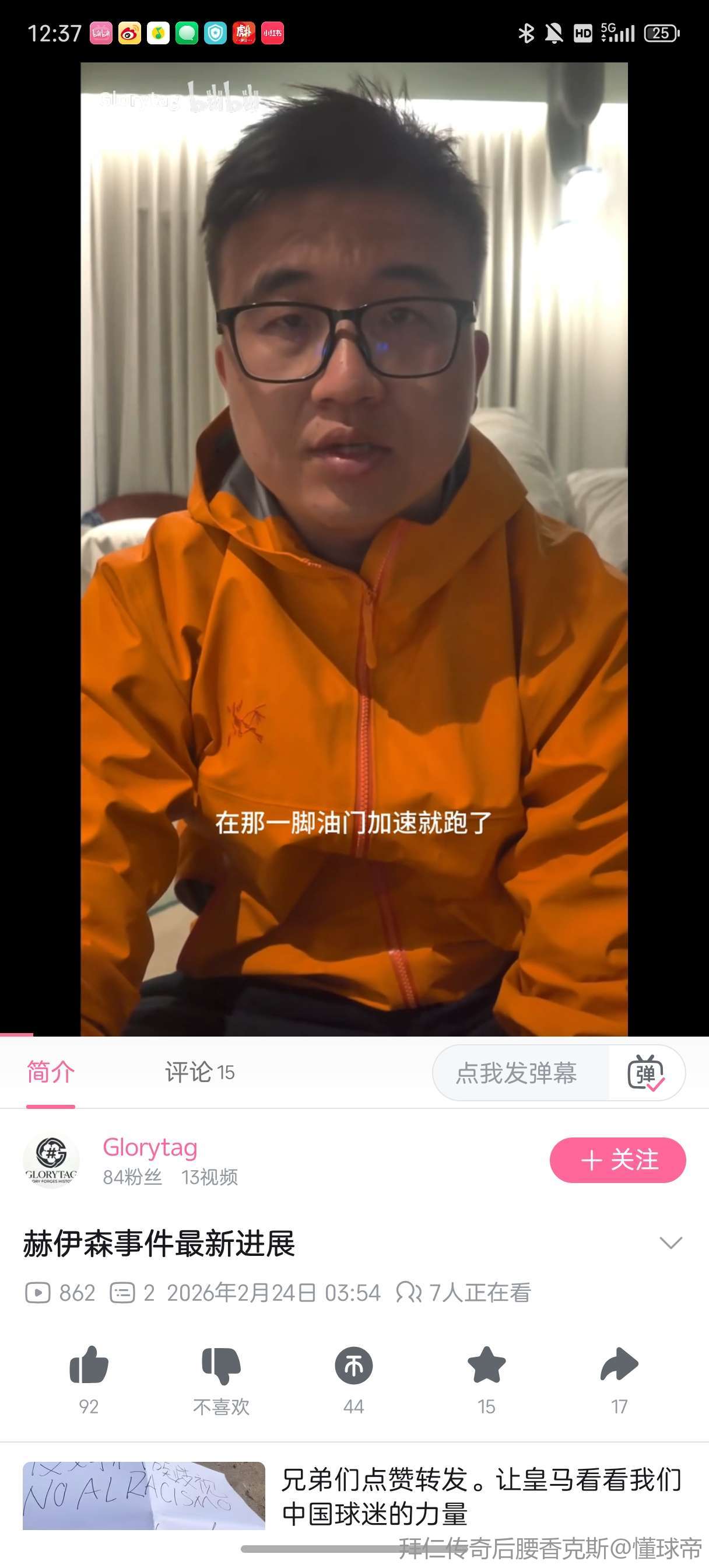
Task: Toggle the 弹 danmaku display icon
Action: pos(645,1073)
